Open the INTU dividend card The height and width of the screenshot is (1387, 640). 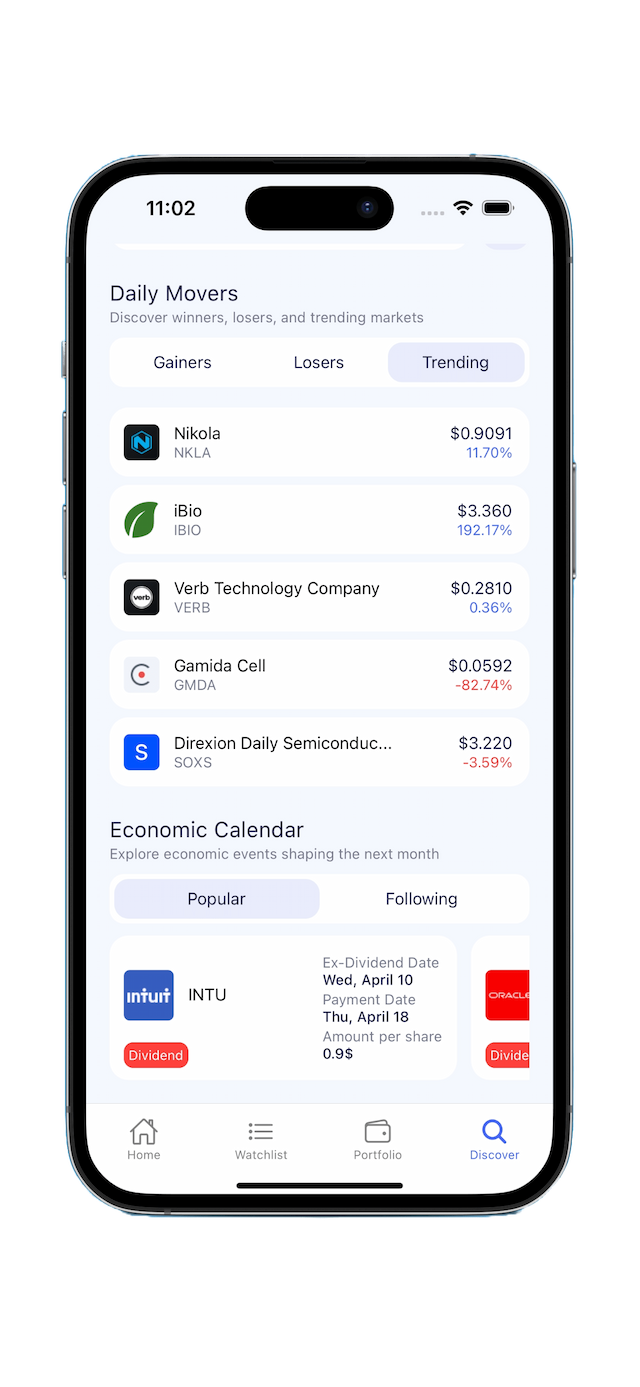tap(283, 1007)
